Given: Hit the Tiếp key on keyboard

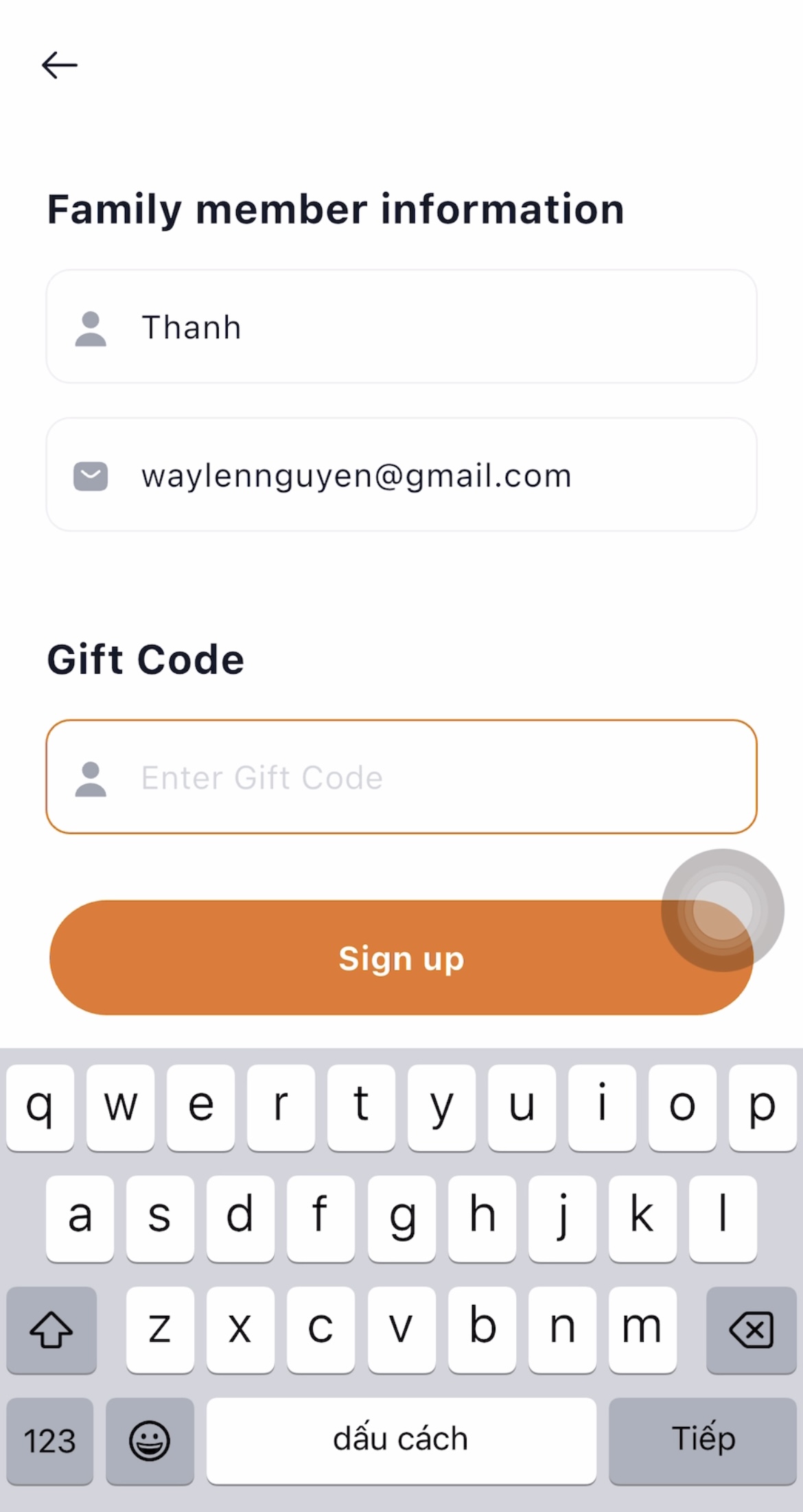Looking at the screenshot, I should [x=703, y=1440].
